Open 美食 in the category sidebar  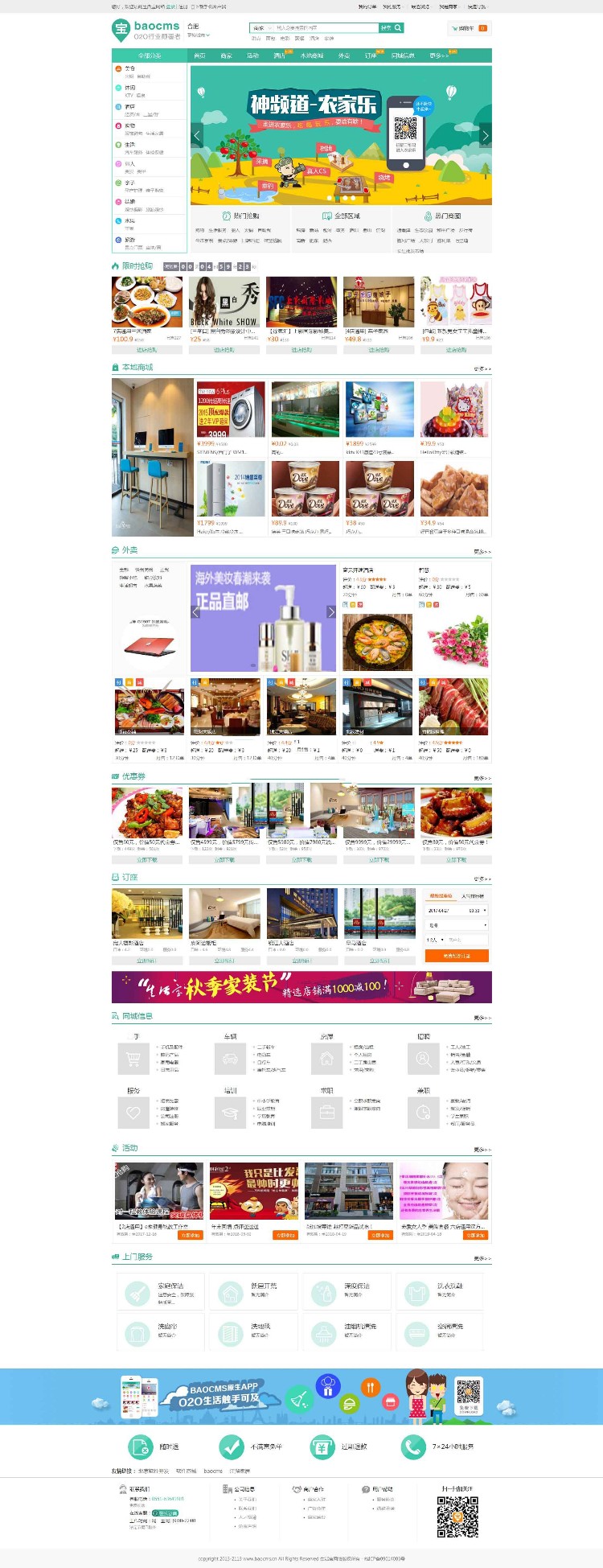(130, 68)
